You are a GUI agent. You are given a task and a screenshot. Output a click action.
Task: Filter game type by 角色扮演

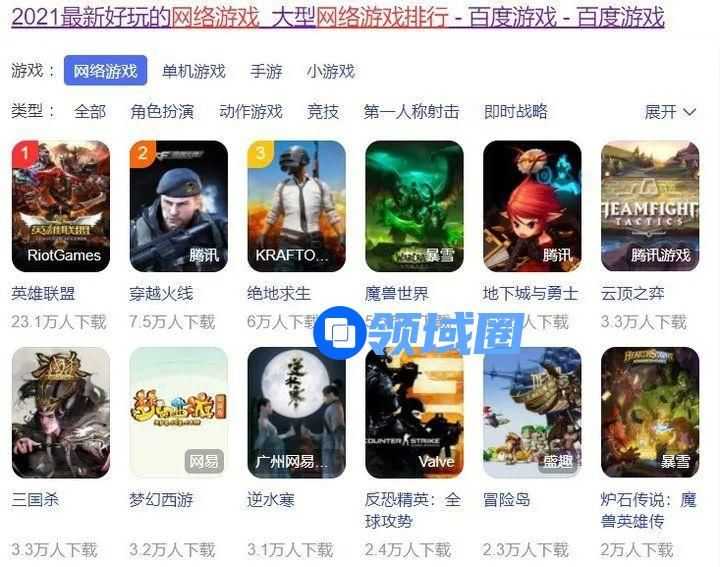tap(162, 111)
